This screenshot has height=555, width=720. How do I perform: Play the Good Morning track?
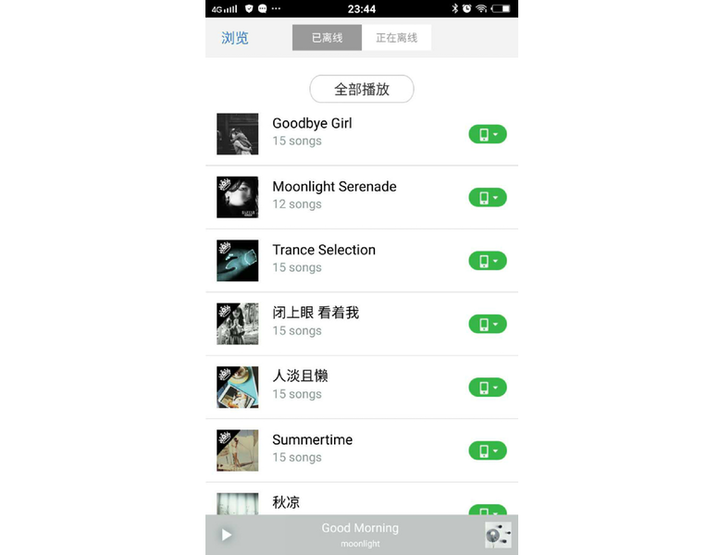pyautogui.click(x=227, y=535)
